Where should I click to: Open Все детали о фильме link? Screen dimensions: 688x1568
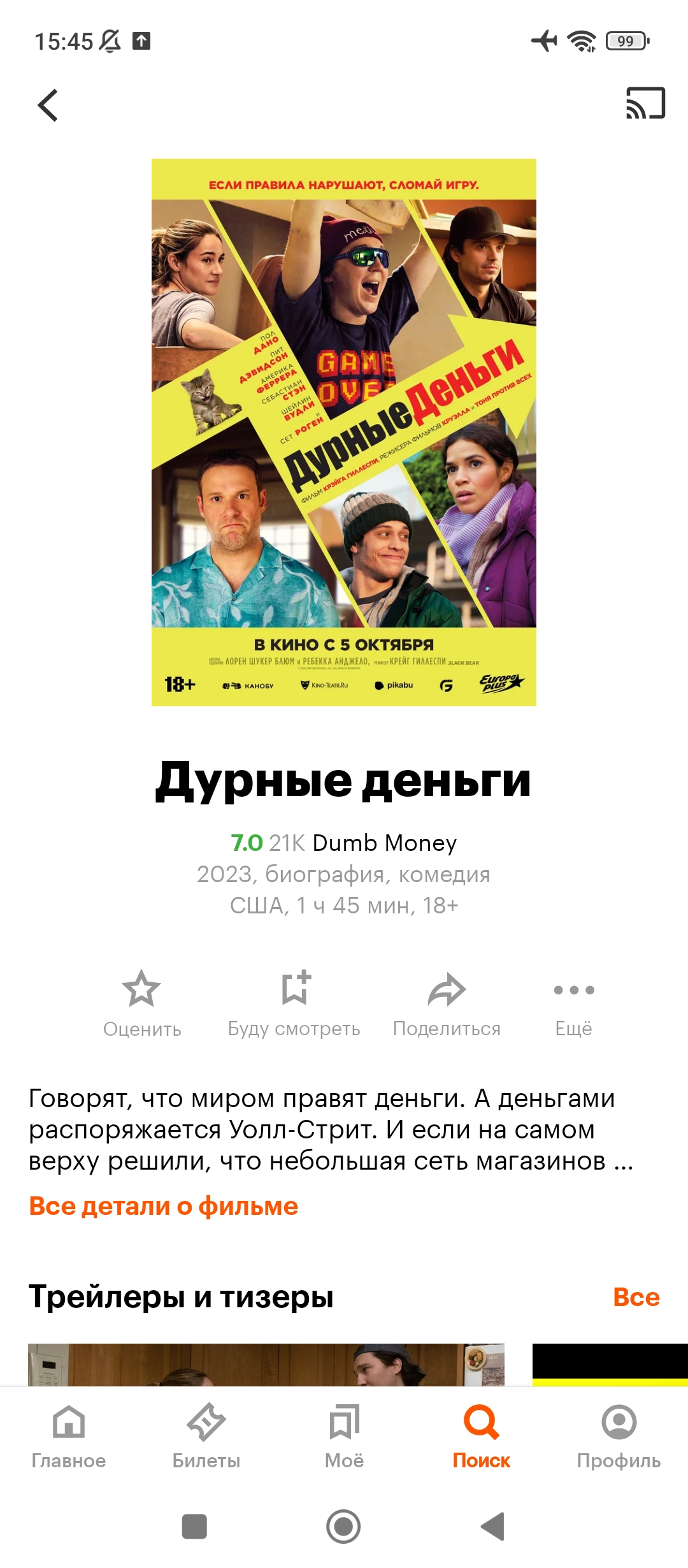[x=163, y=1206]
